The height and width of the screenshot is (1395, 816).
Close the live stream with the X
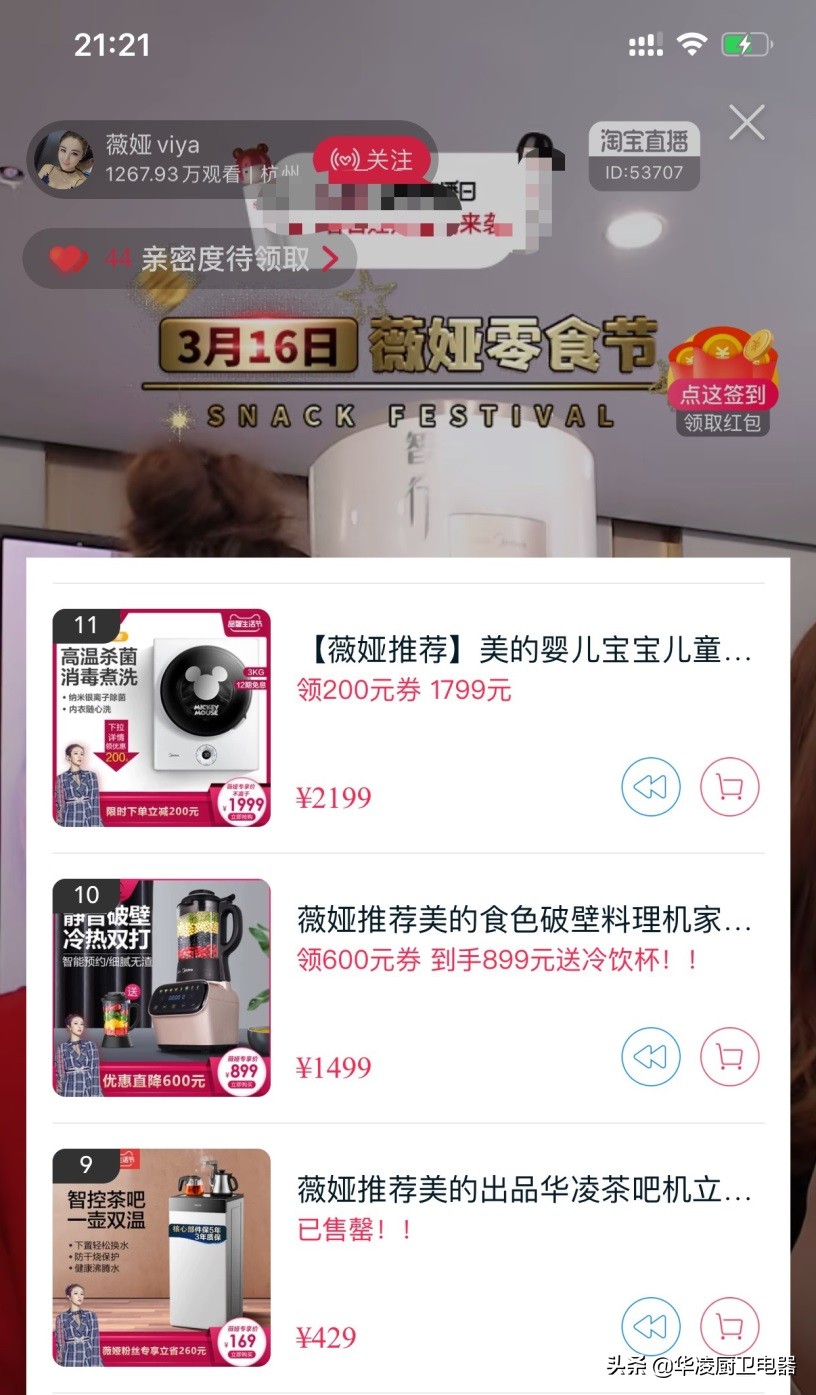coord(746,123)
